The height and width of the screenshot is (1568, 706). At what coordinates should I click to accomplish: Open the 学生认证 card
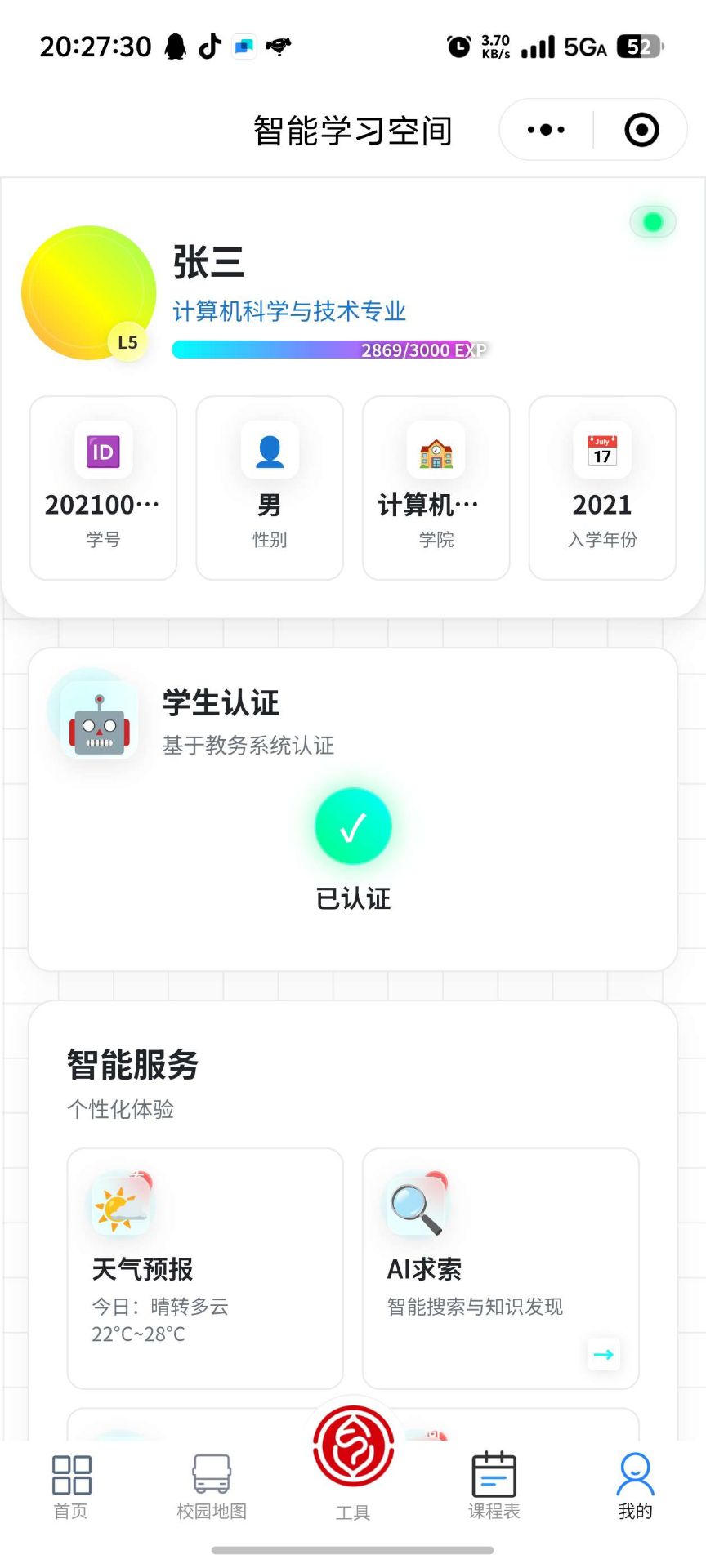[353, 808]
